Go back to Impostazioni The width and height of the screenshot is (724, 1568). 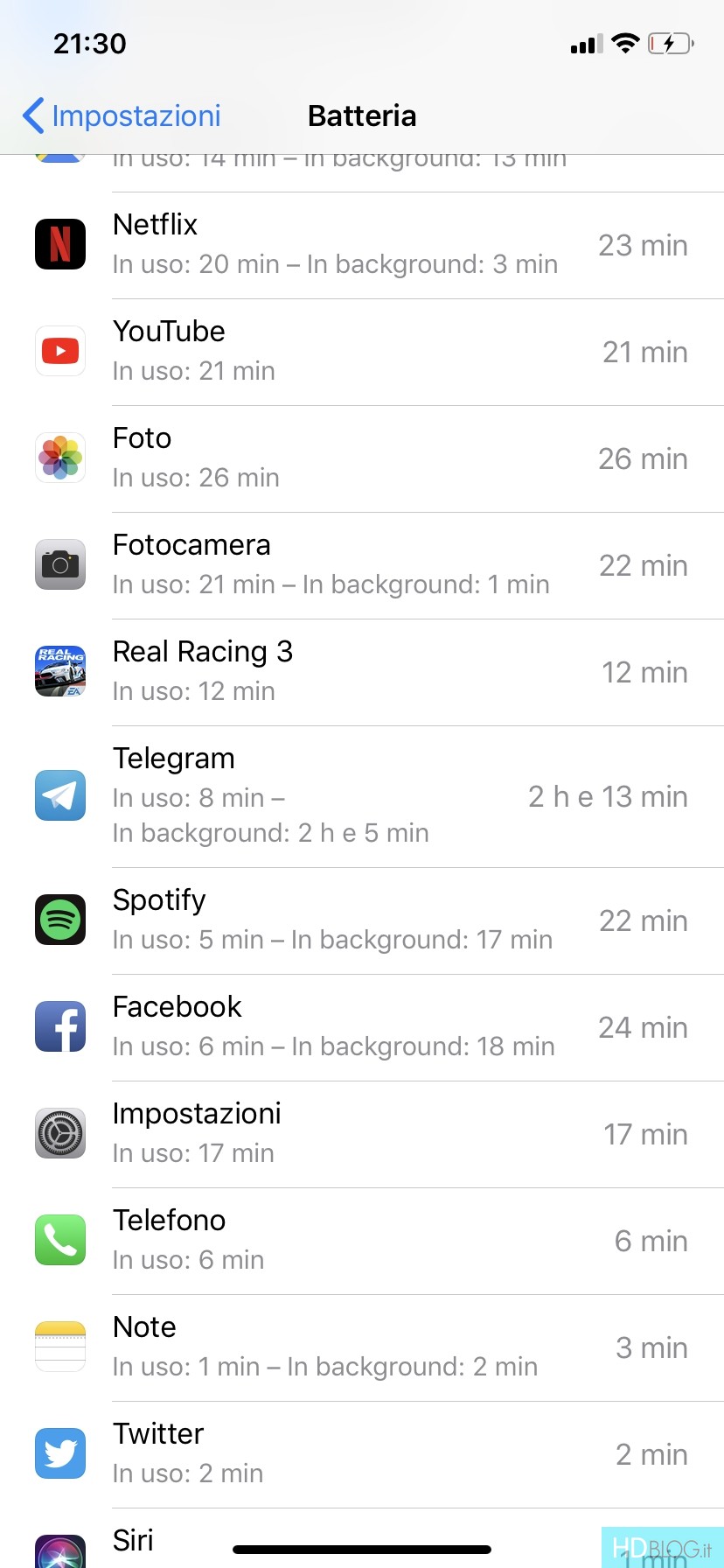pyautogui.click(x=122, y=115)
